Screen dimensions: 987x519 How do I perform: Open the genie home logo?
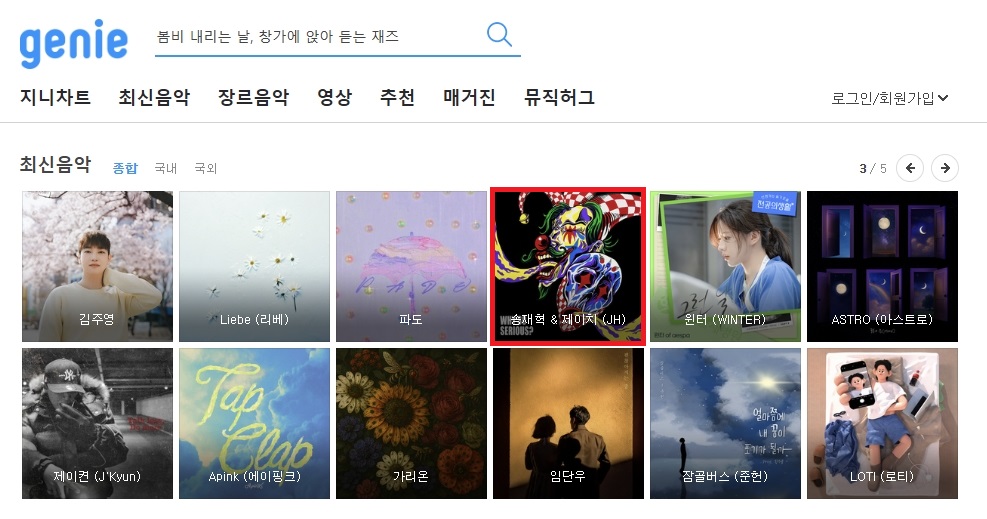point(73,42)
